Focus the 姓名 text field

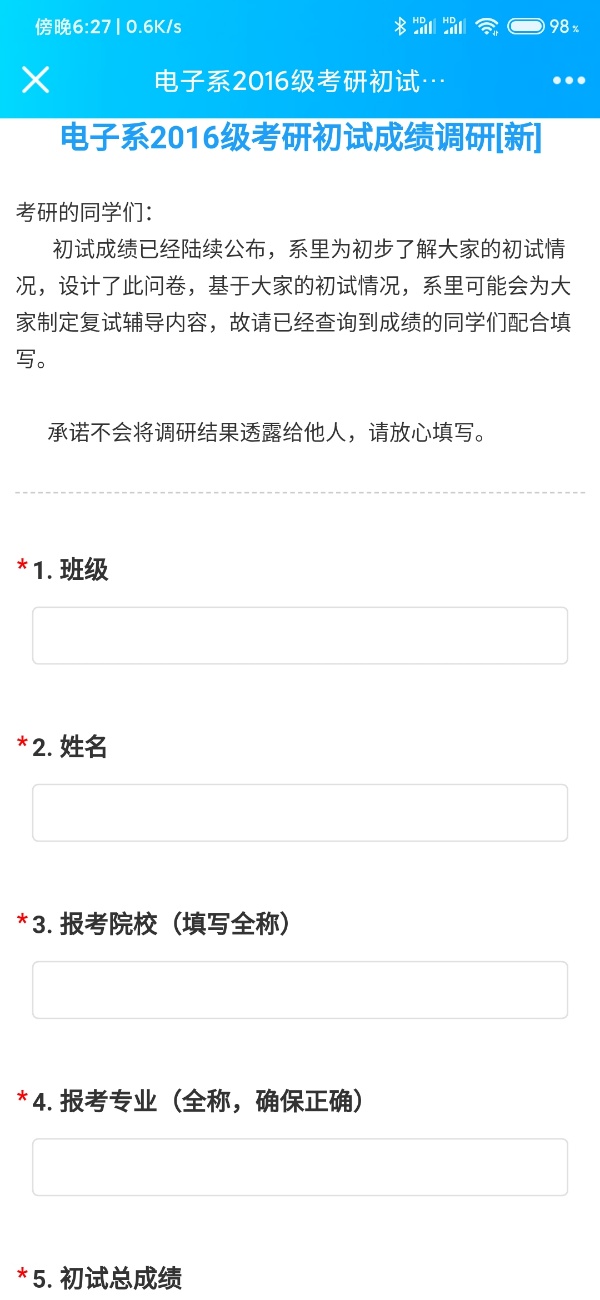coord(300,812)
